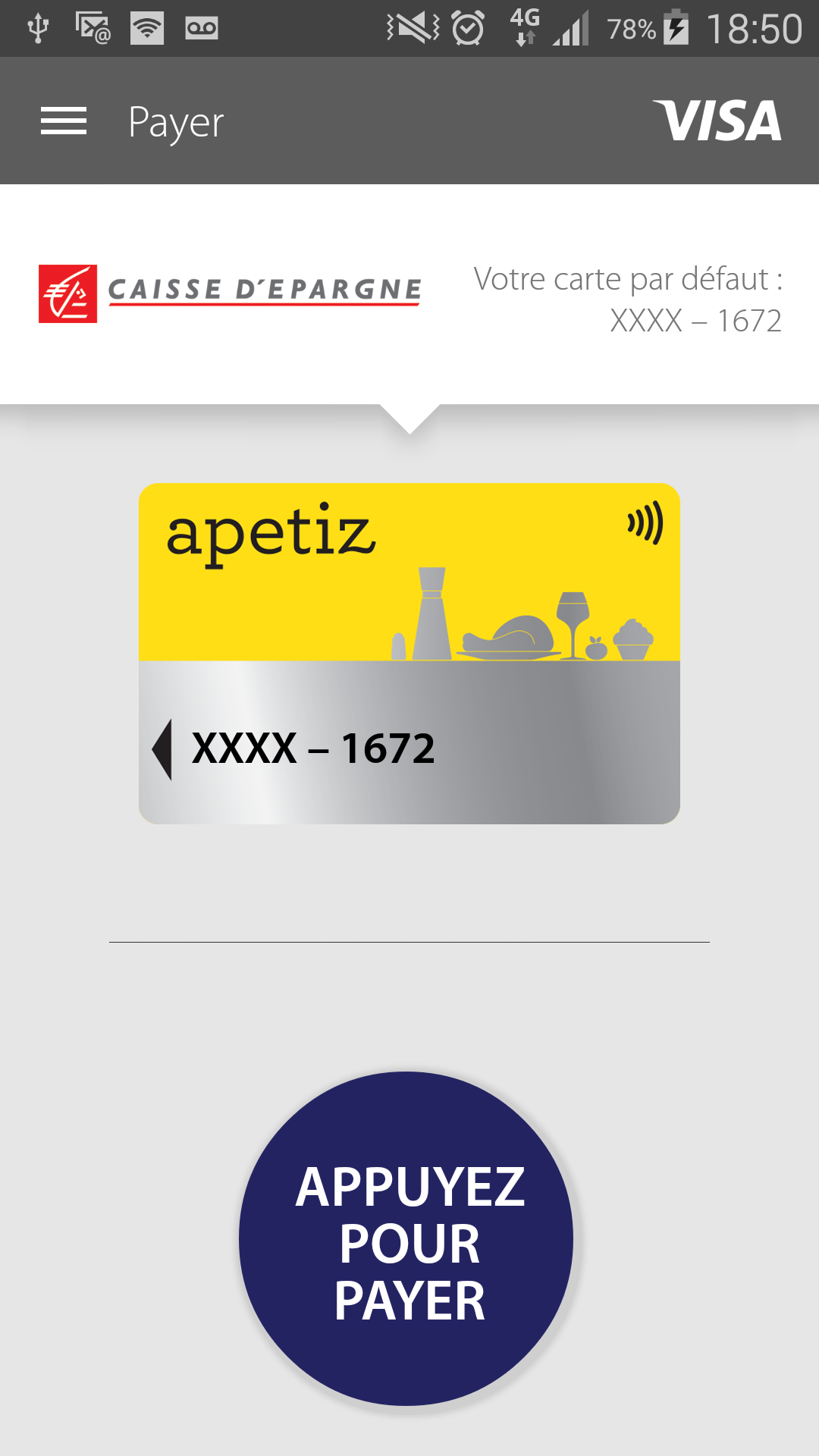This screenshot has height=1456, width=819.
Task: Show previous card with left arrow
Action: tap(162, 749)
